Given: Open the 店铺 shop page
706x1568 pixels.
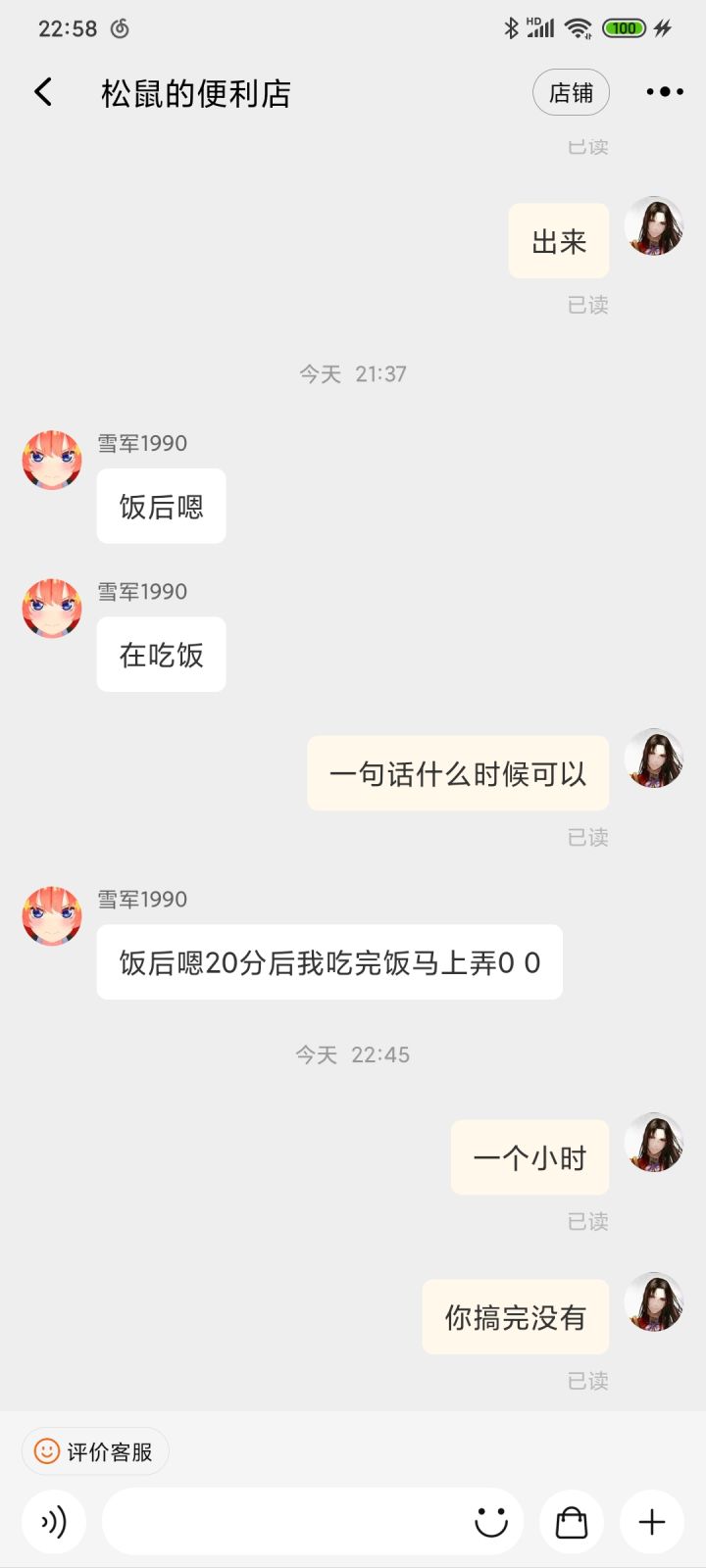Looking at the screenshot, I should click(571, 92).
